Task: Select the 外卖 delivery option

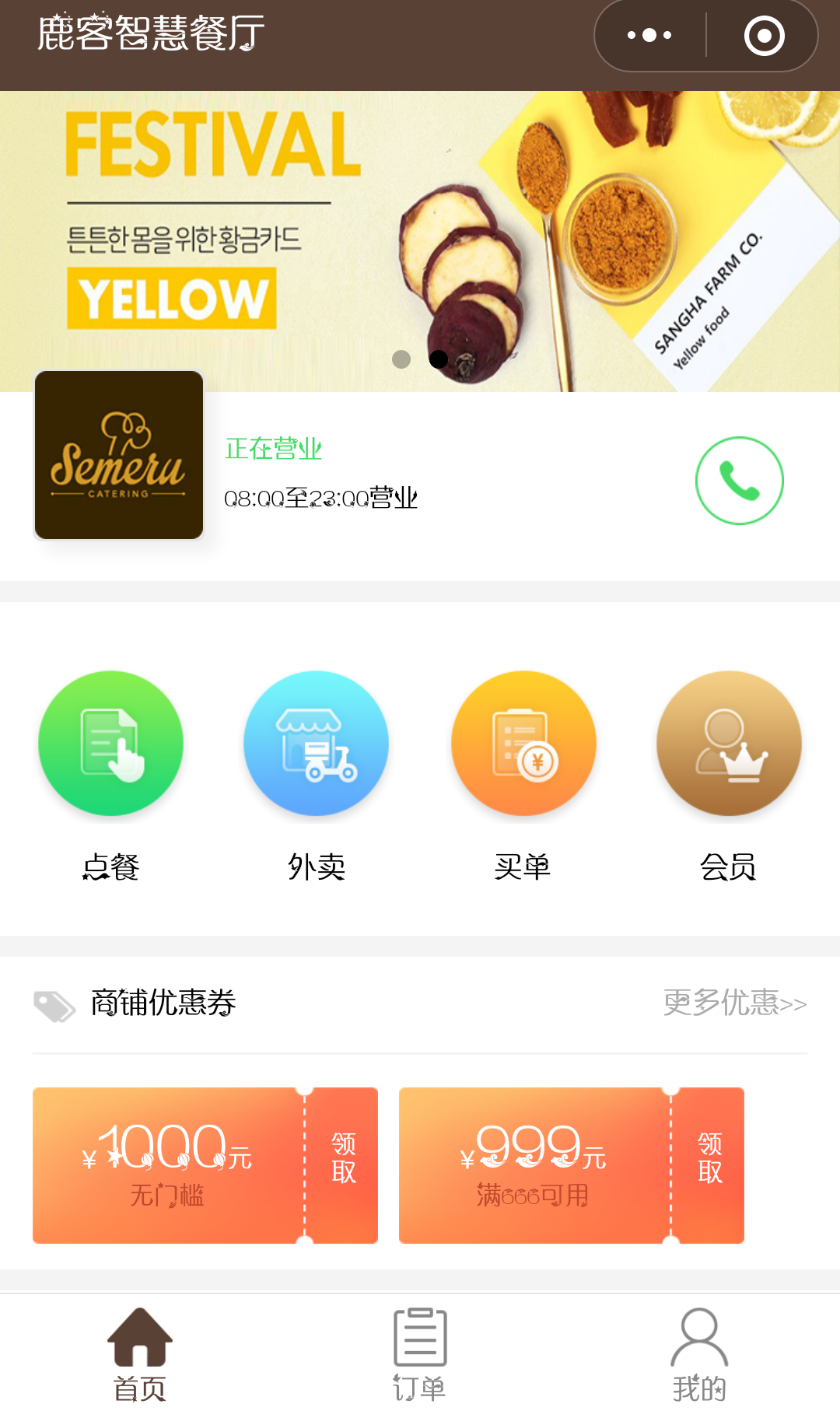Action: pyautogui.click(x=316, y=744)
